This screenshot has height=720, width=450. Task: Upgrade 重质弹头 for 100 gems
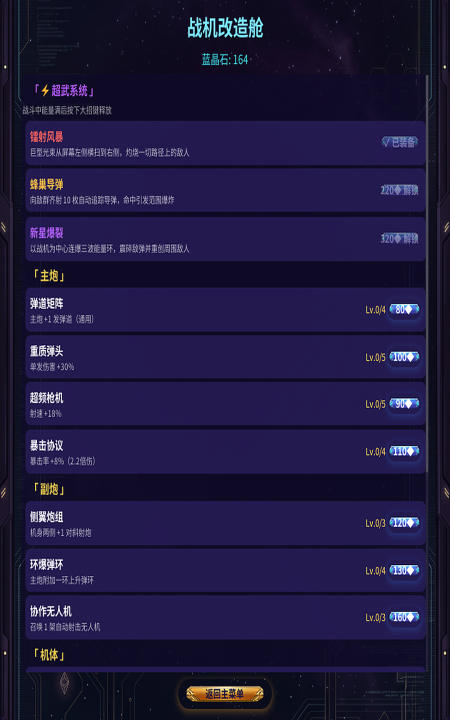[x=404, y=357]
